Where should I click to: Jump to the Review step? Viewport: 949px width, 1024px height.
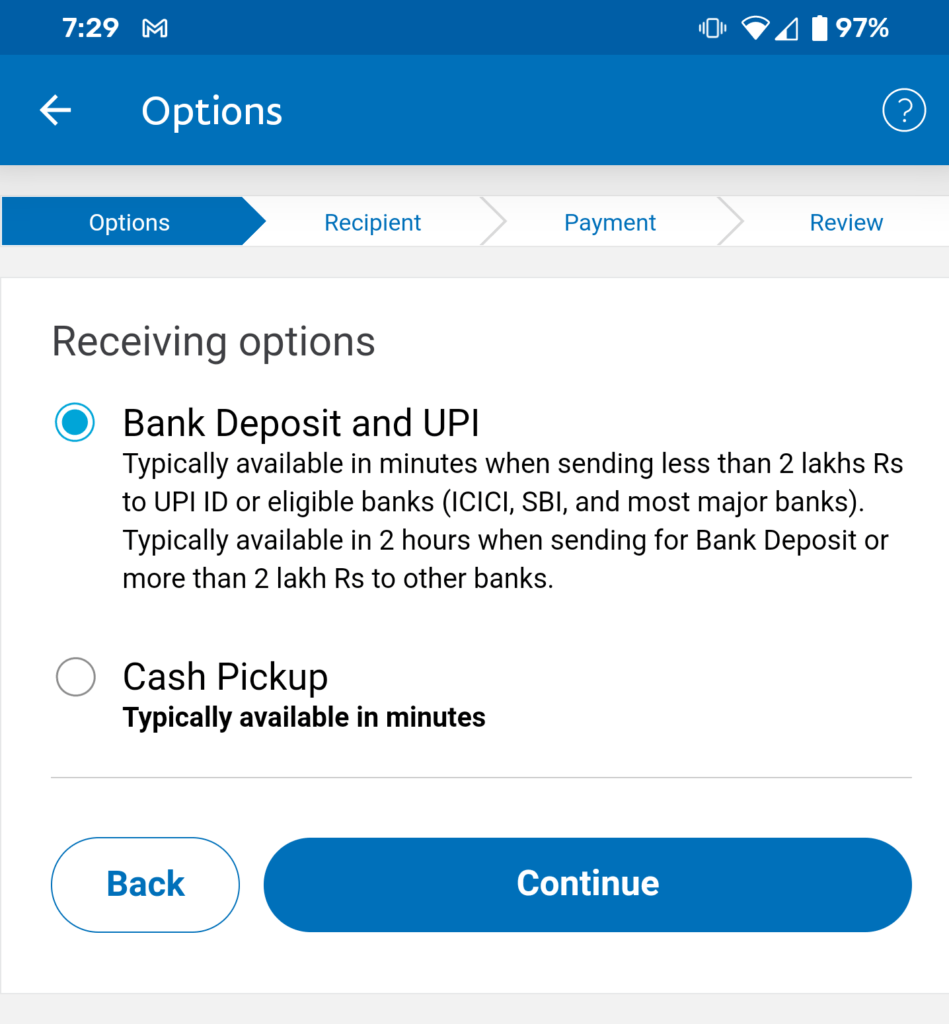pos(846,222)
